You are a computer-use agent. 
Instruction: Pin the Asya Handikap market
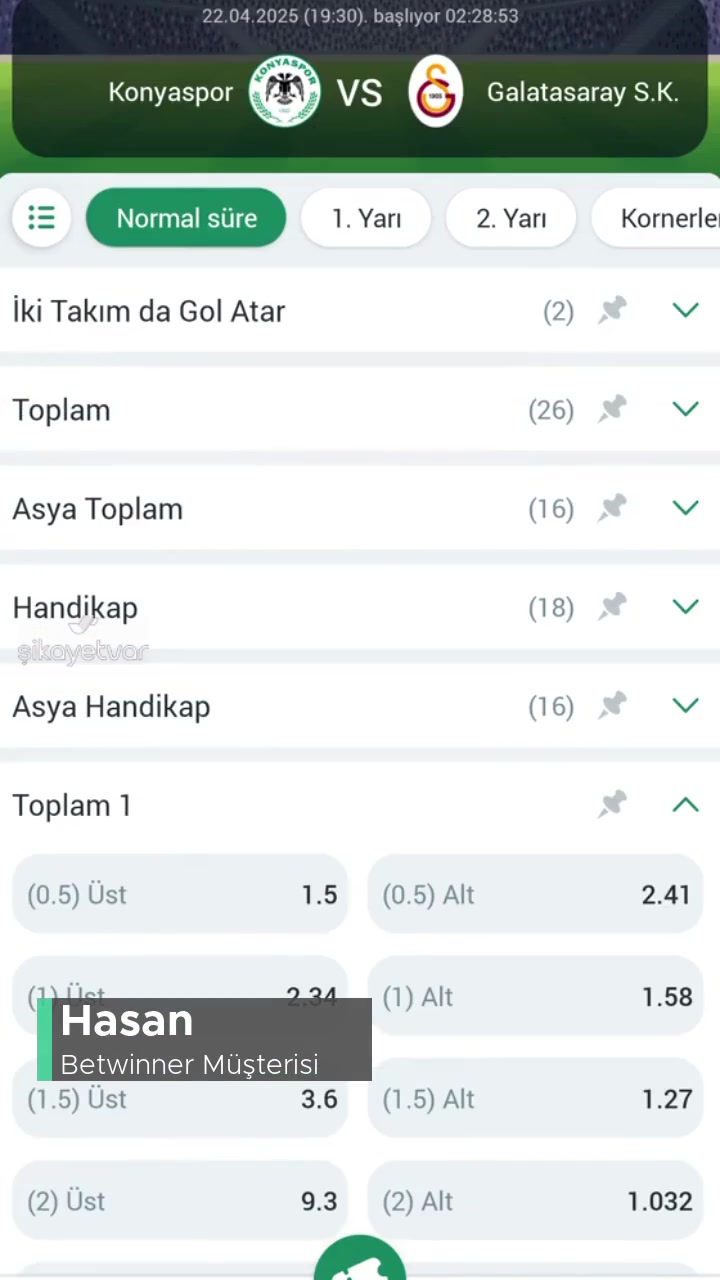611,706
